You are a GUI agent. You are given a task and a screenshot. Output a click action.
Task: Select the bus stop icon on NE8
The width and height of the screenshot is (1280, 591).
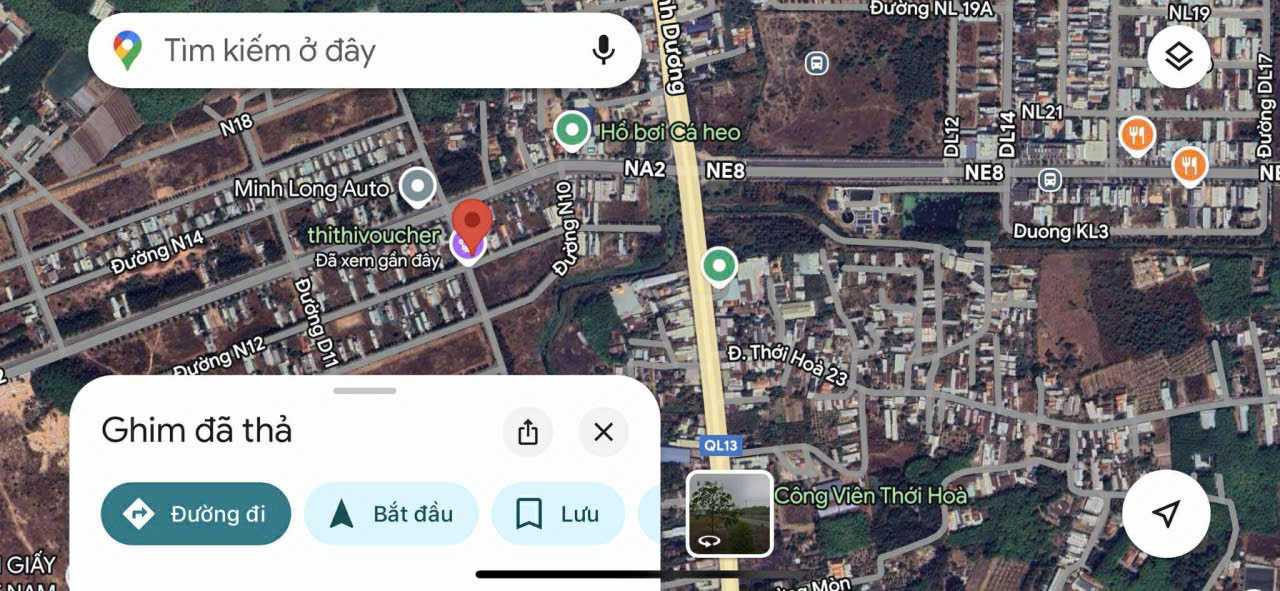(x=1049, y=180)
